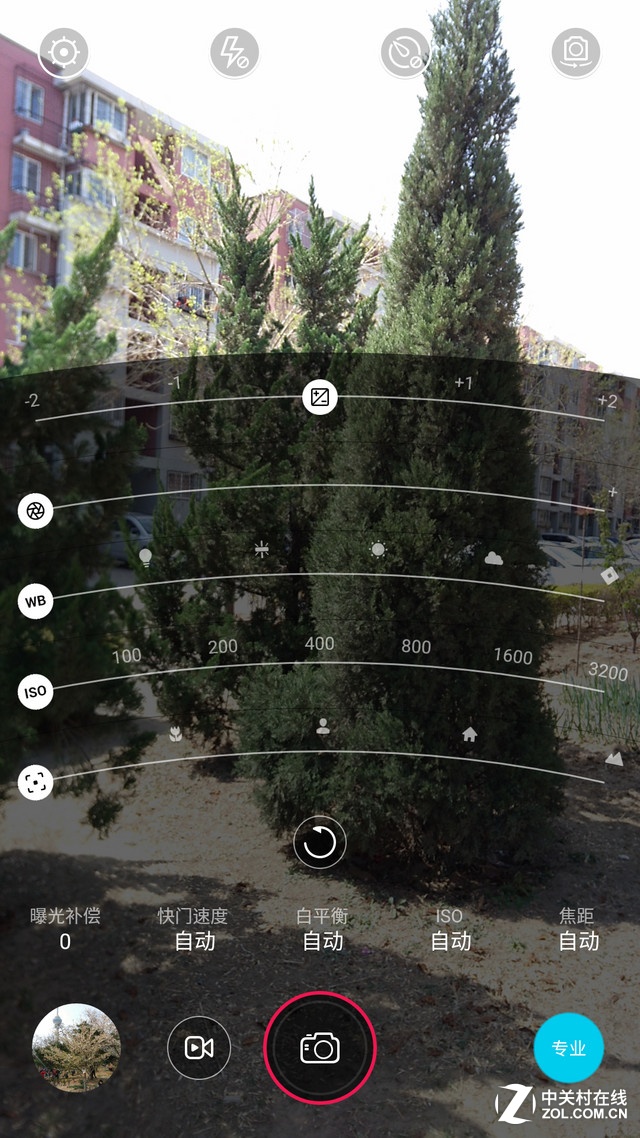Set ISO to 3200
The width and height of the screenshot is (640, 1138).
tap(608, 672)
